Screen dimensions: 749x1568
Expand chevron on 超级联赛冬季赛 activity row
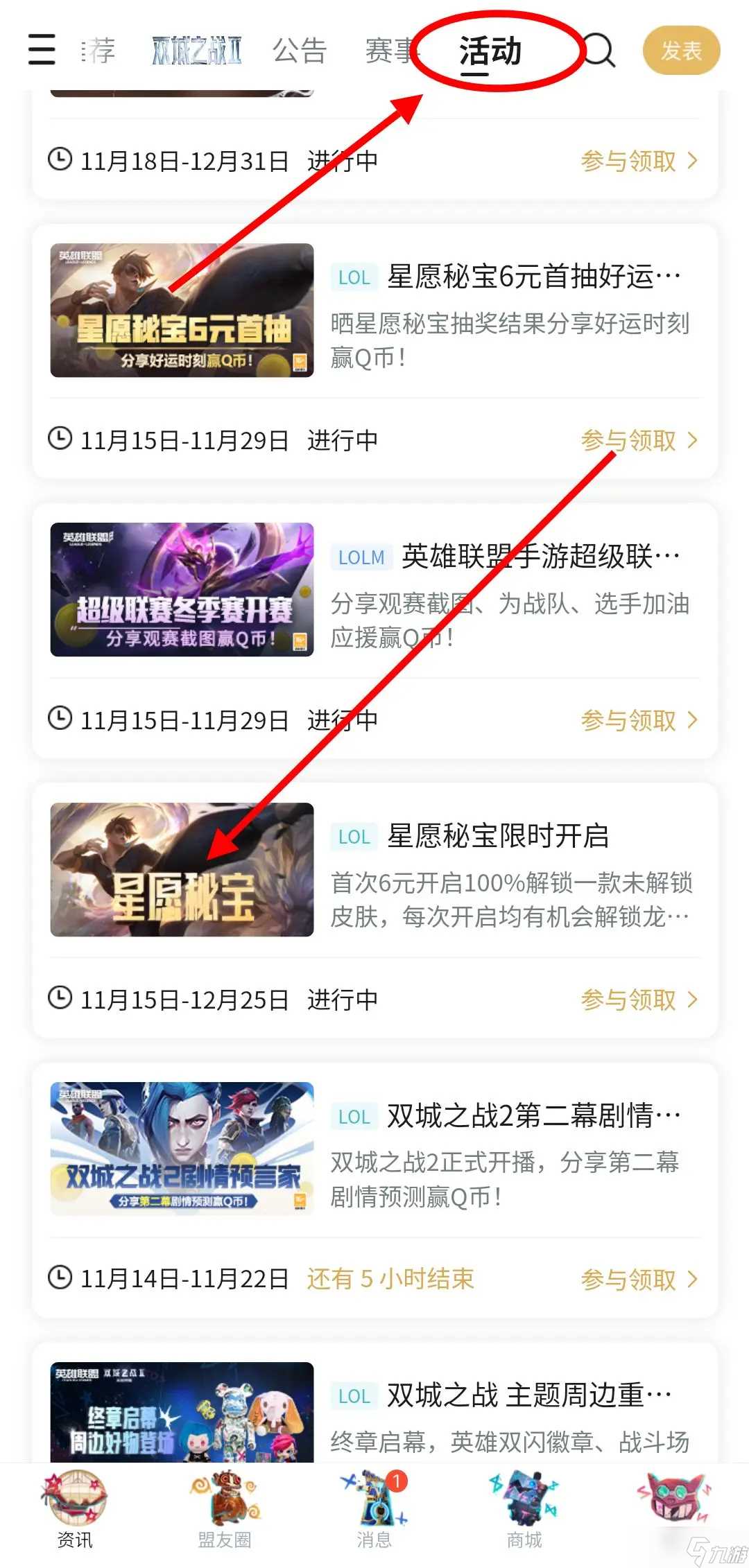pos(691,721)
